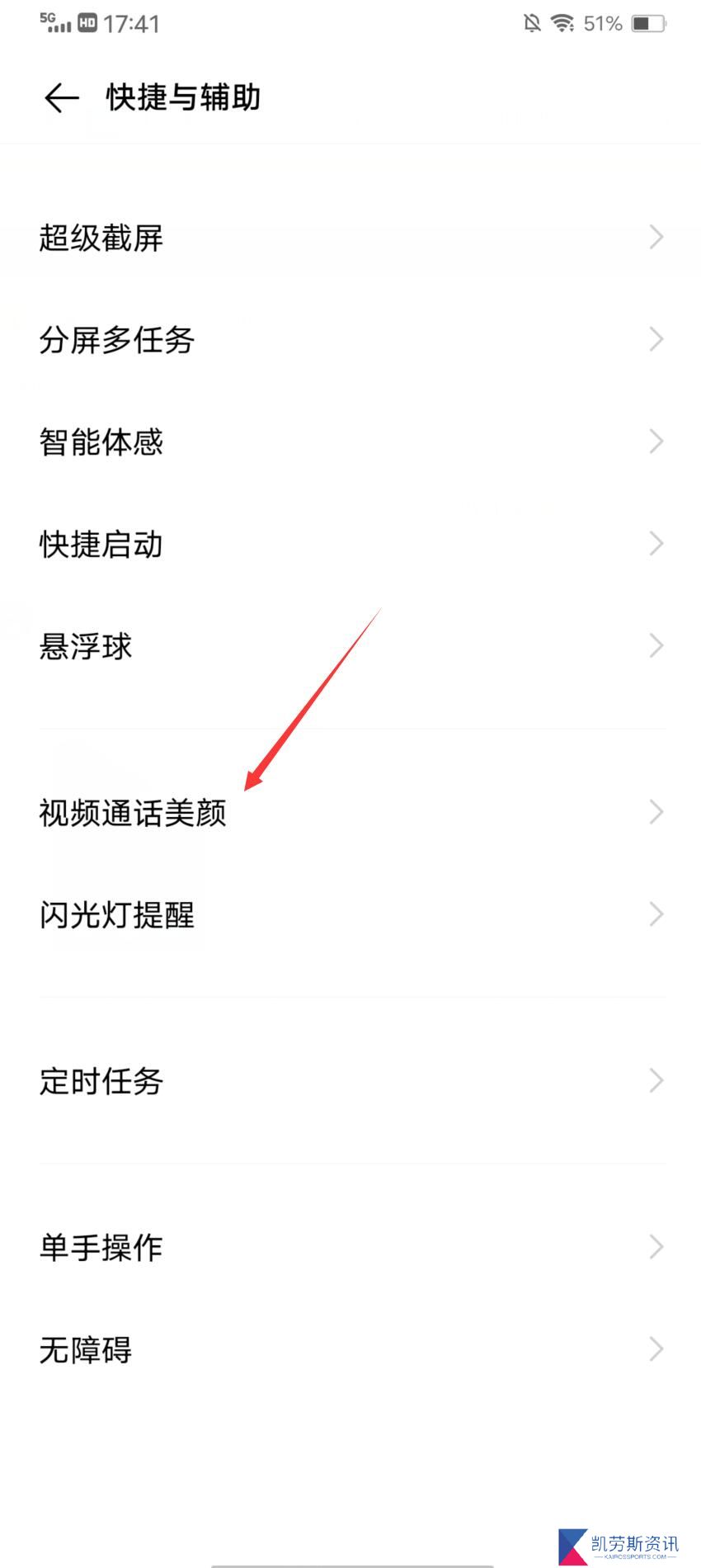Viewport: 701px width, 1568px height.
Task: Open 超级截屏 settings
Action: (350, 238)
